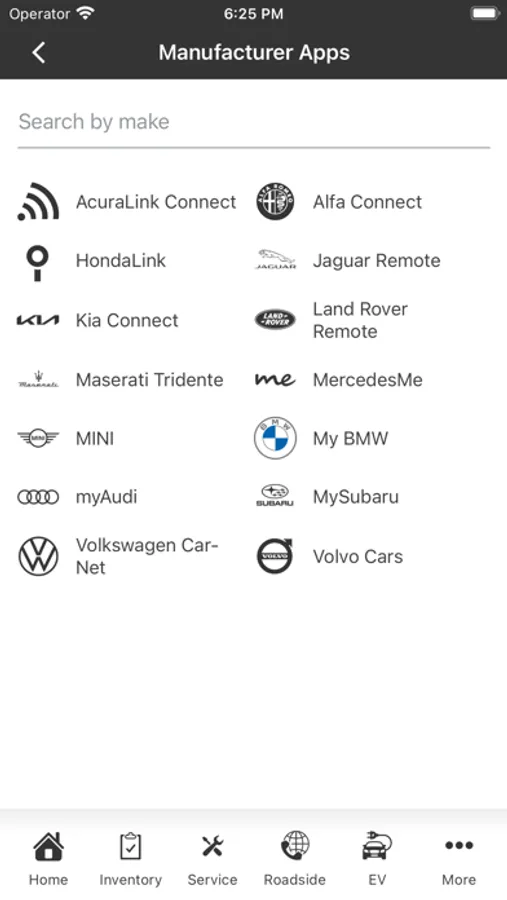This screenshot has height=900, width=507.
Task: Go back using the header arrow
Action: tap(38, 52)
